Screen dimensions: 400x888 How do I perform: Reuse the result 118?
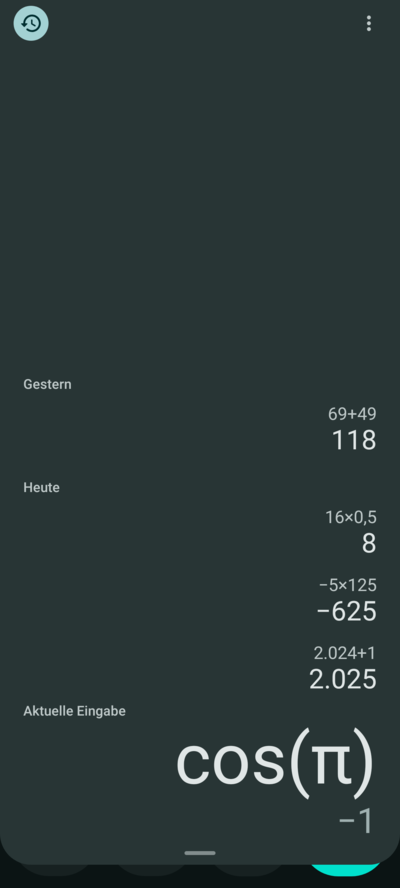click(x=354, y=440)
